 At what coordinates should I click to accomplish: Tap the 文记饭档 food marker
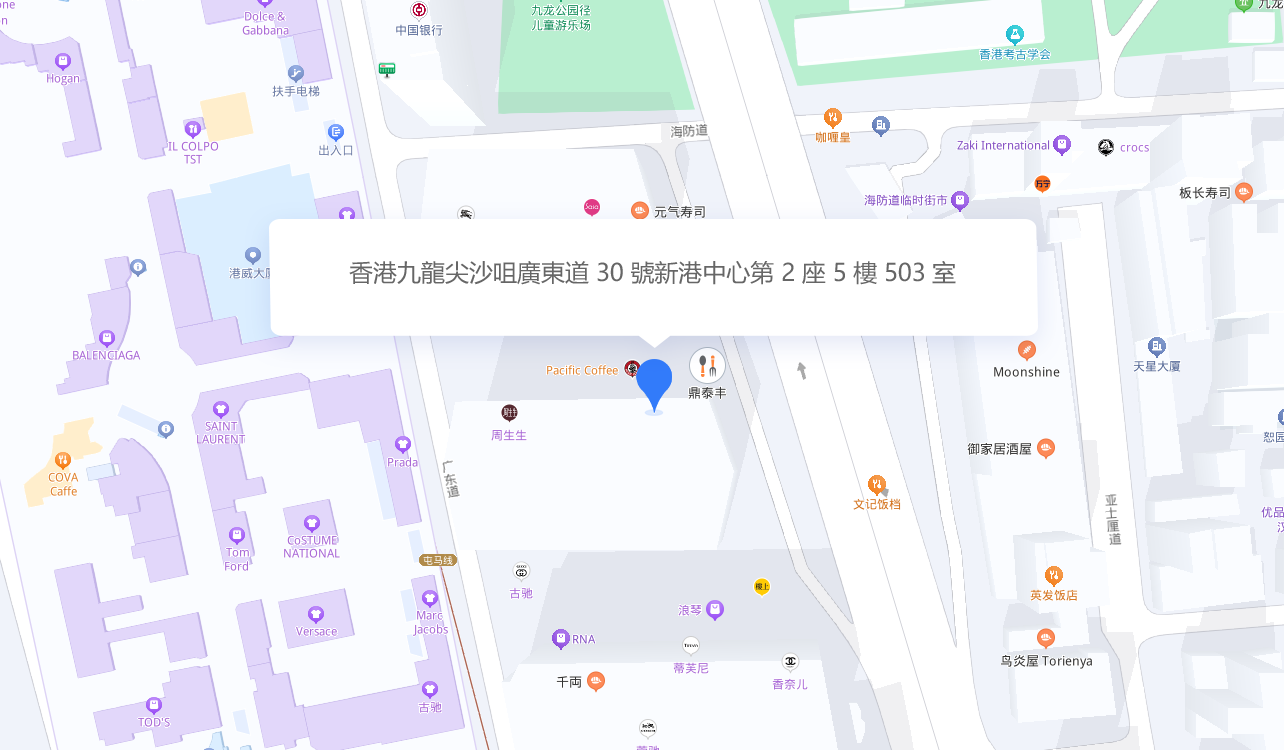(877, 485)
